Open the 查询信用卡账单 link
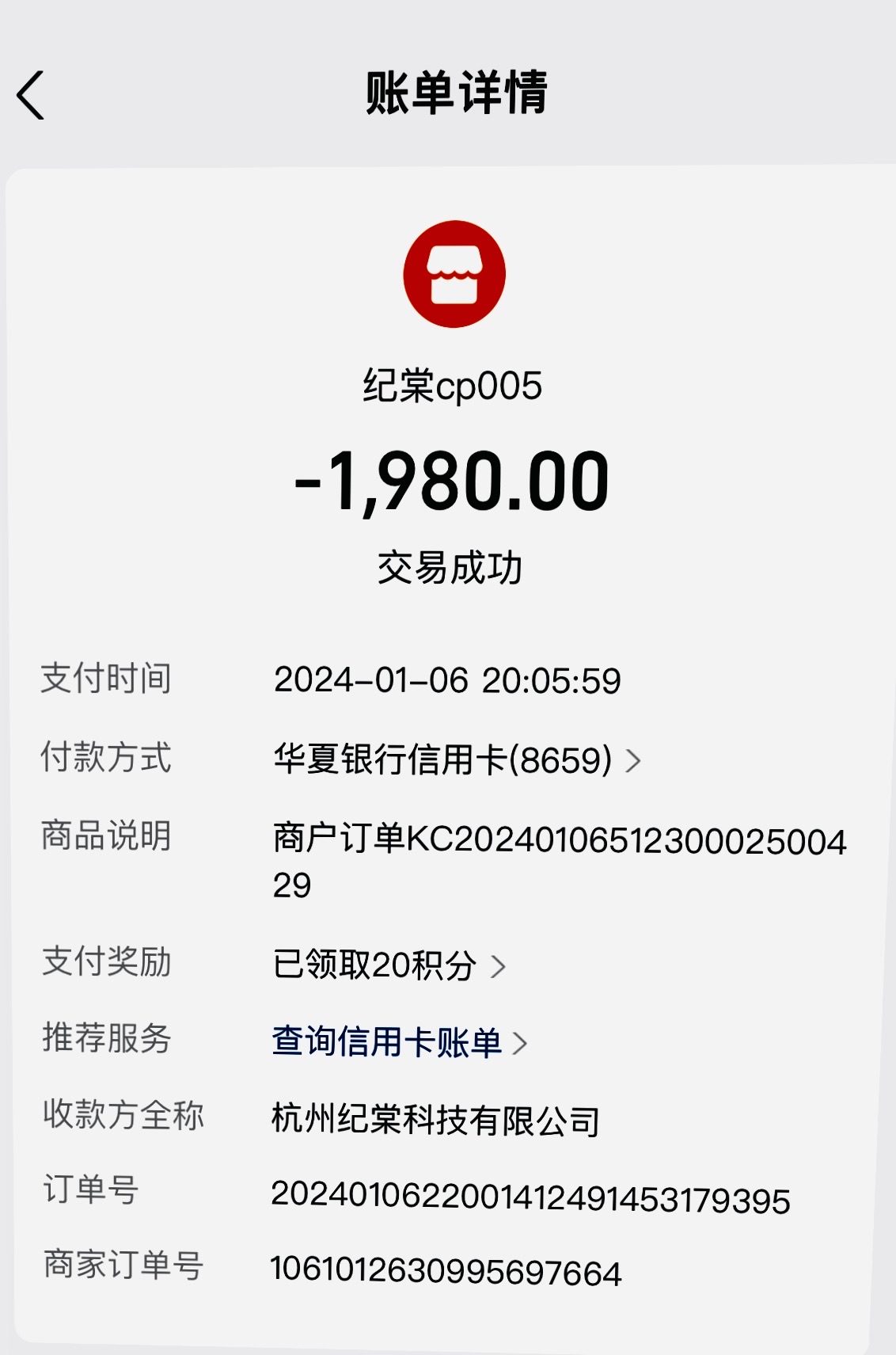The height and width of the screenshot is (1355, 896). click(x=398, y=1042)
